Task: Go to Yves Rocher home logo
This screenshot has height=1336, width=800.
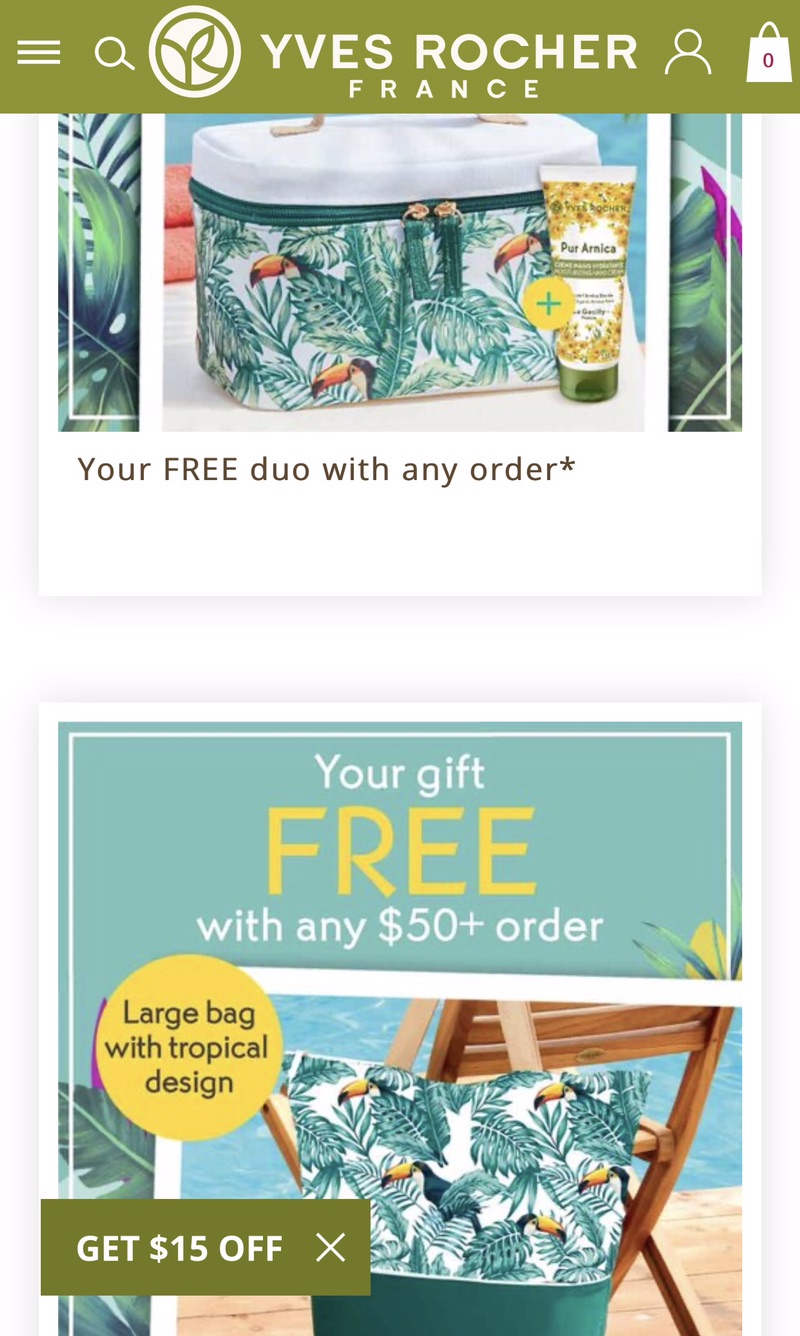Action: tap(394, 53)
